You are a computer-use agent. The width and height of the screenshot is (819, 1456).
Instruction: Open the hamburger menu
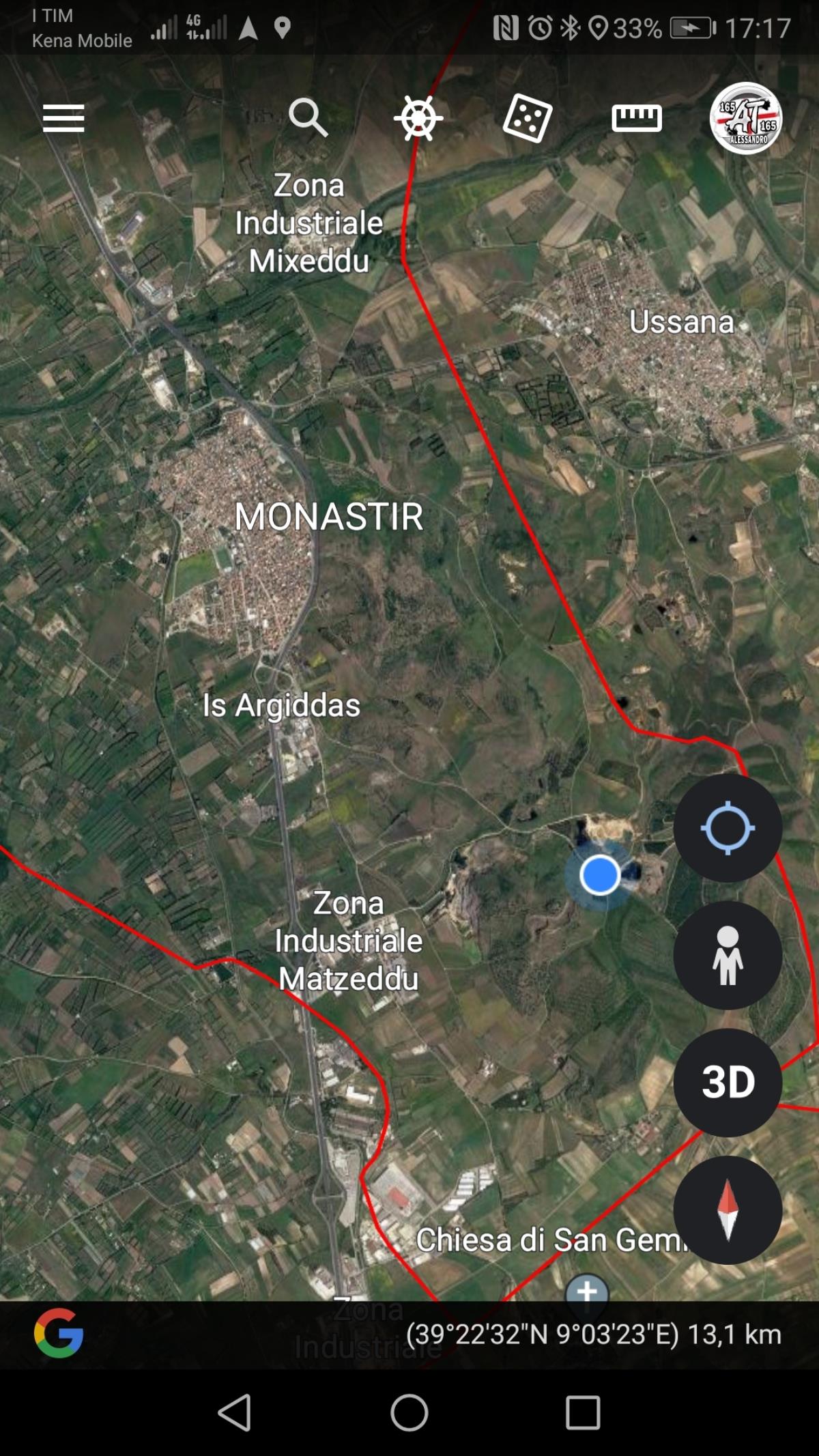[63, 118]
